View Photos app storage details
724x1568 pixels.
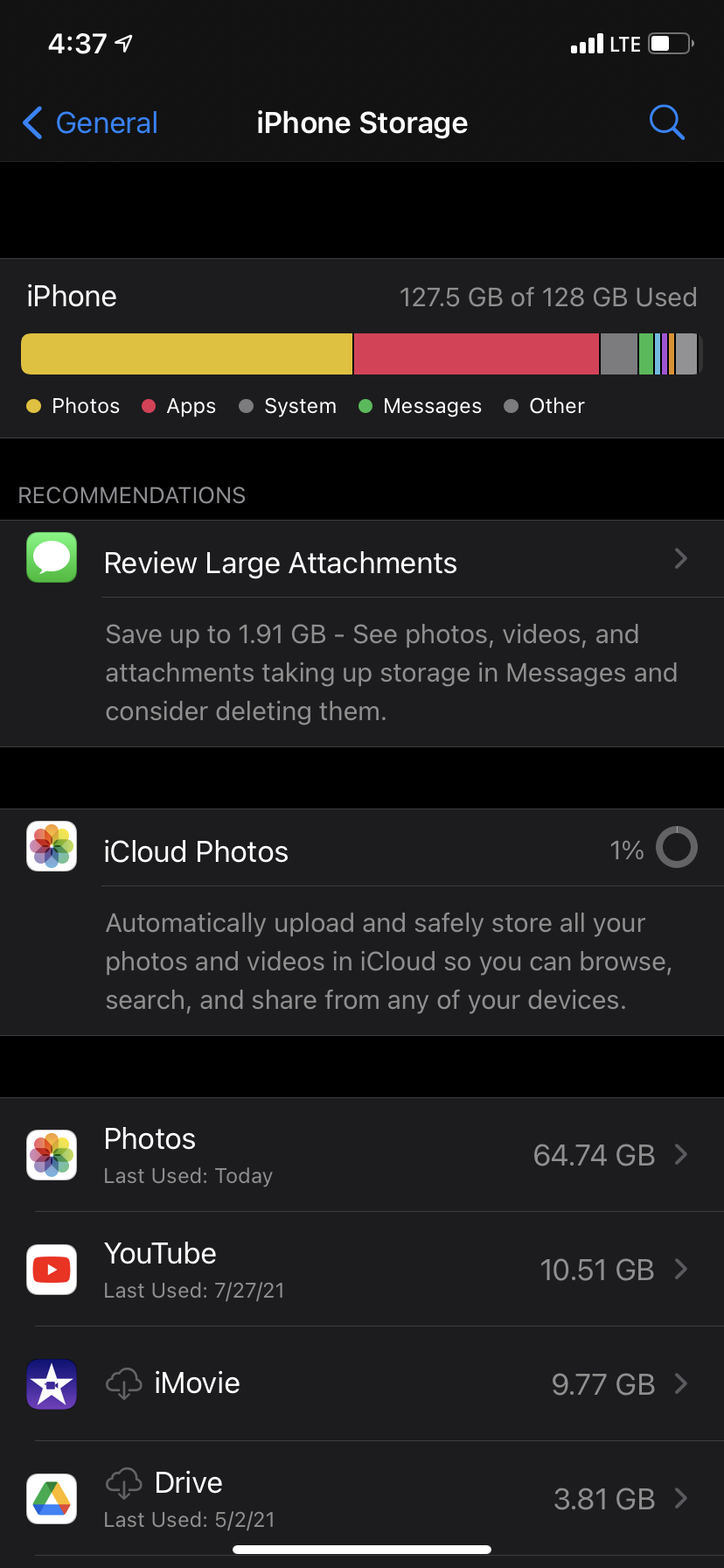[362, 1155]
